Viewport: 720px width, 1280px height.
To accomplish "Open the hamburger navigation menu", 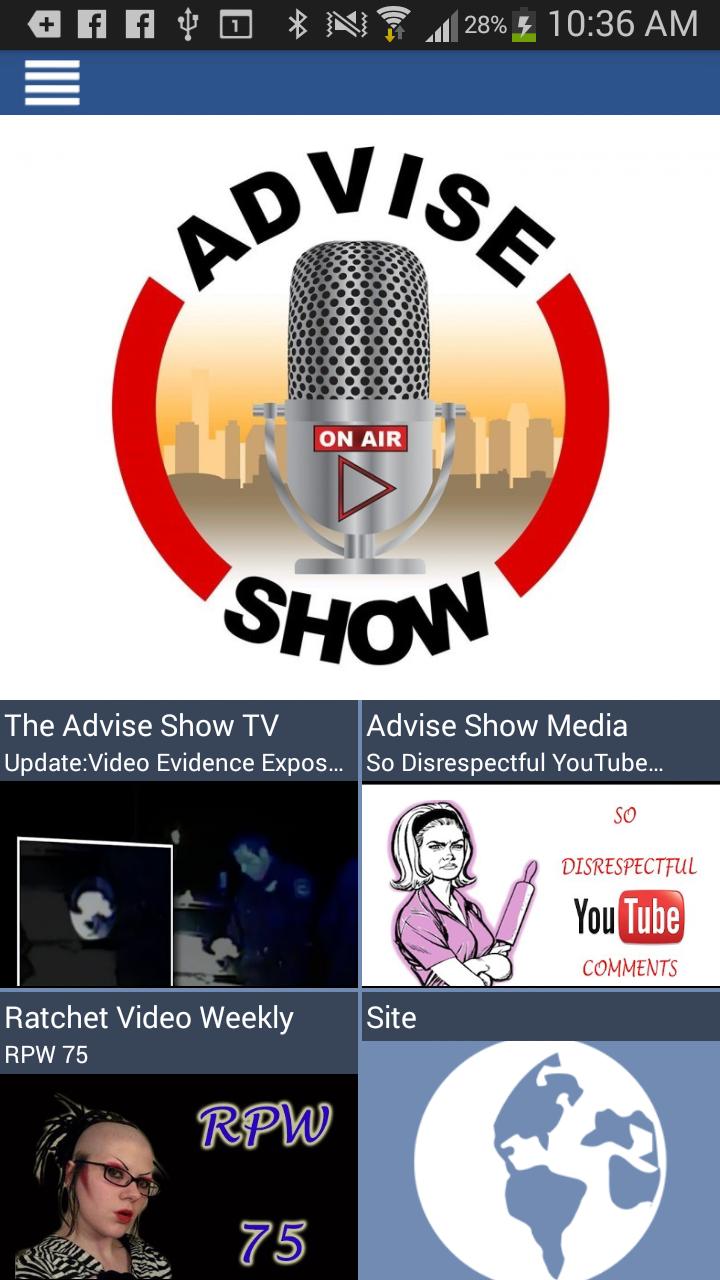I will pos(52,83).
